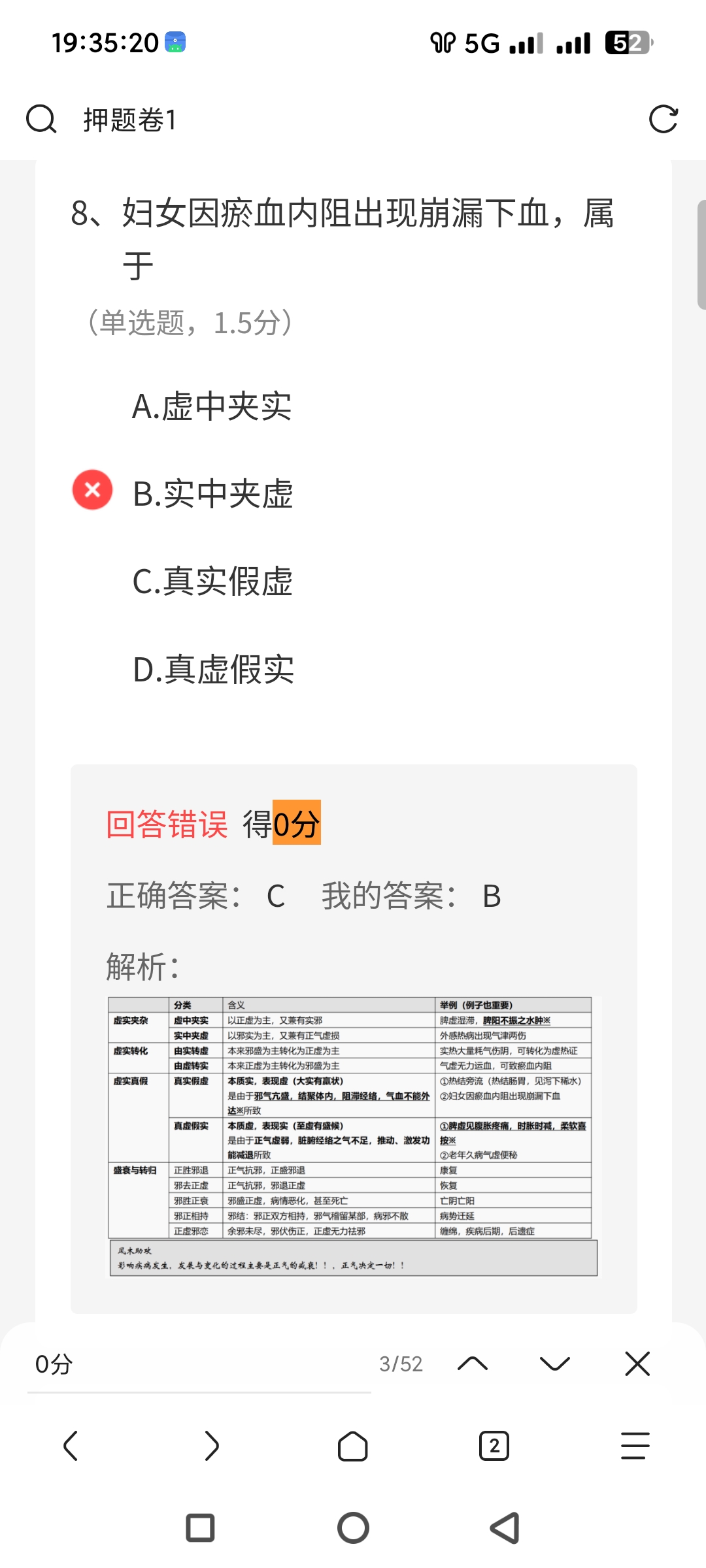Edit the find-in-page field showing 0分

(x=196, y=1364)
